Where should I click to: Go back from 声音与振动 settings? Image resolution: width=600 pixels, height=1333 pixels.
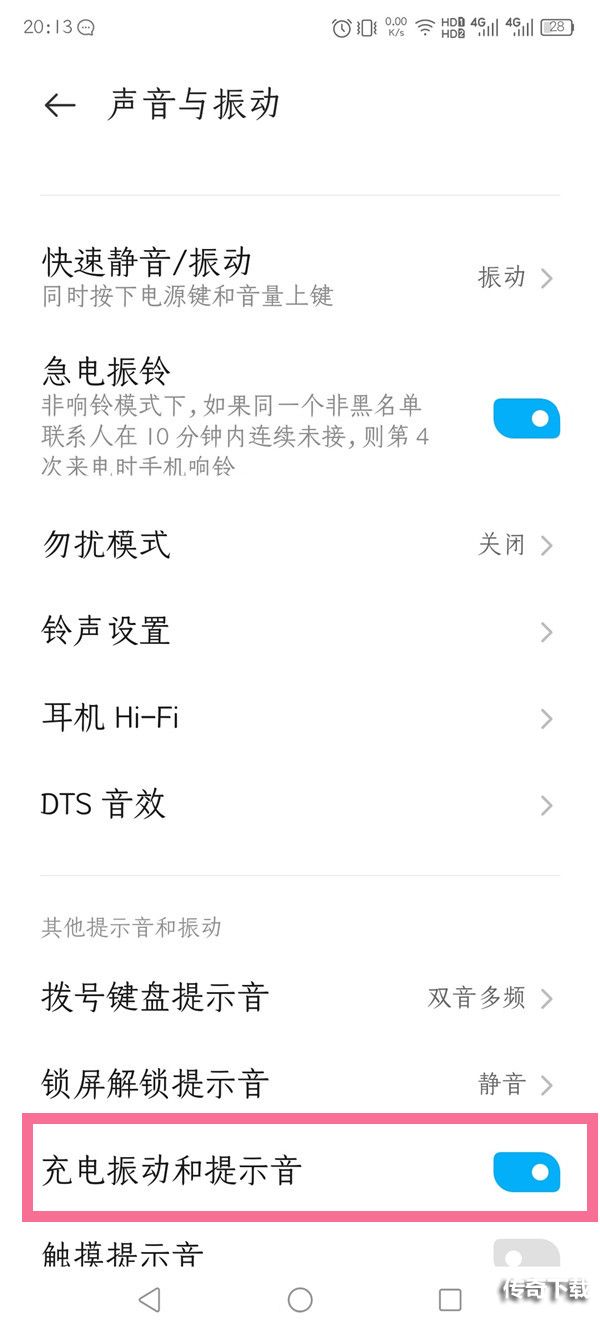[x=60, y=105]
